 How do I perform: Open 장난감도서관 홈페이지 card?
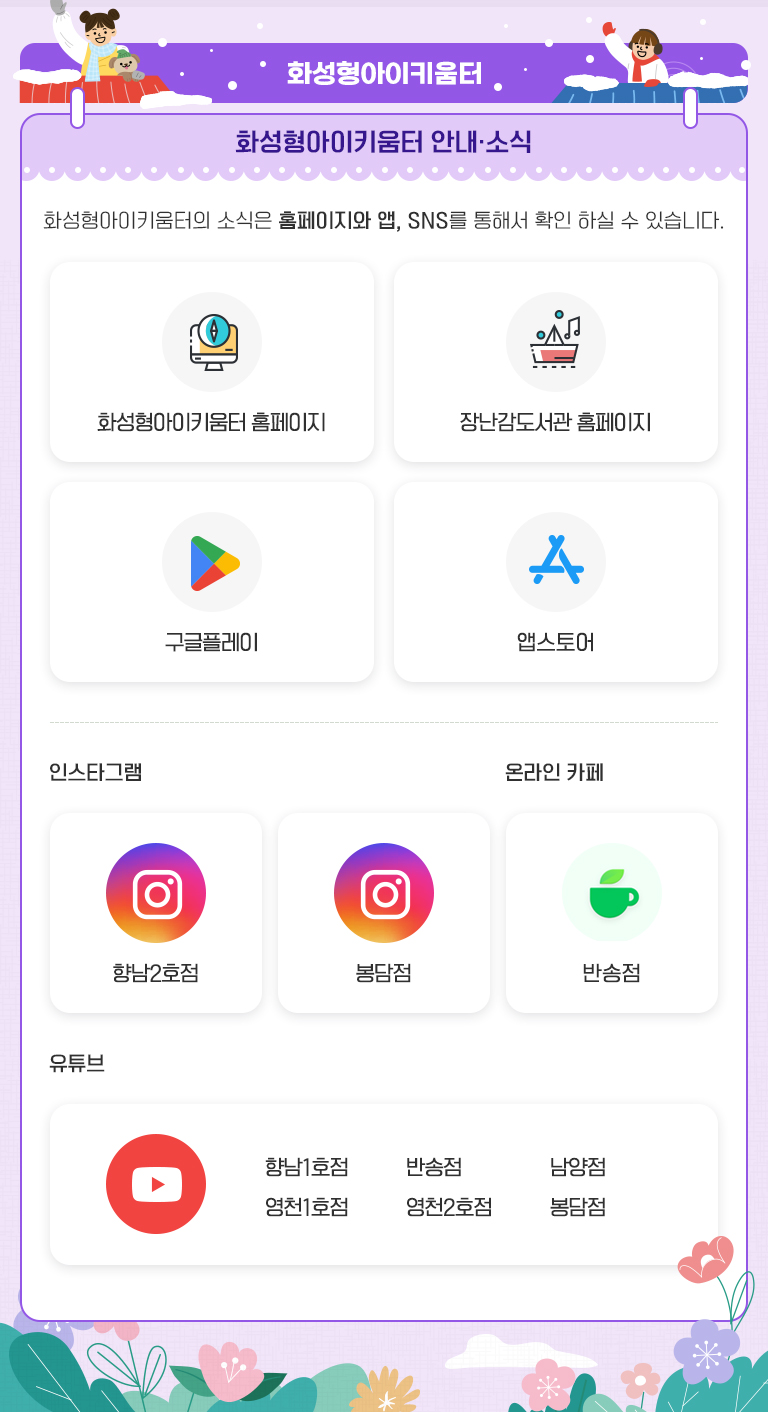pos(556,362)
